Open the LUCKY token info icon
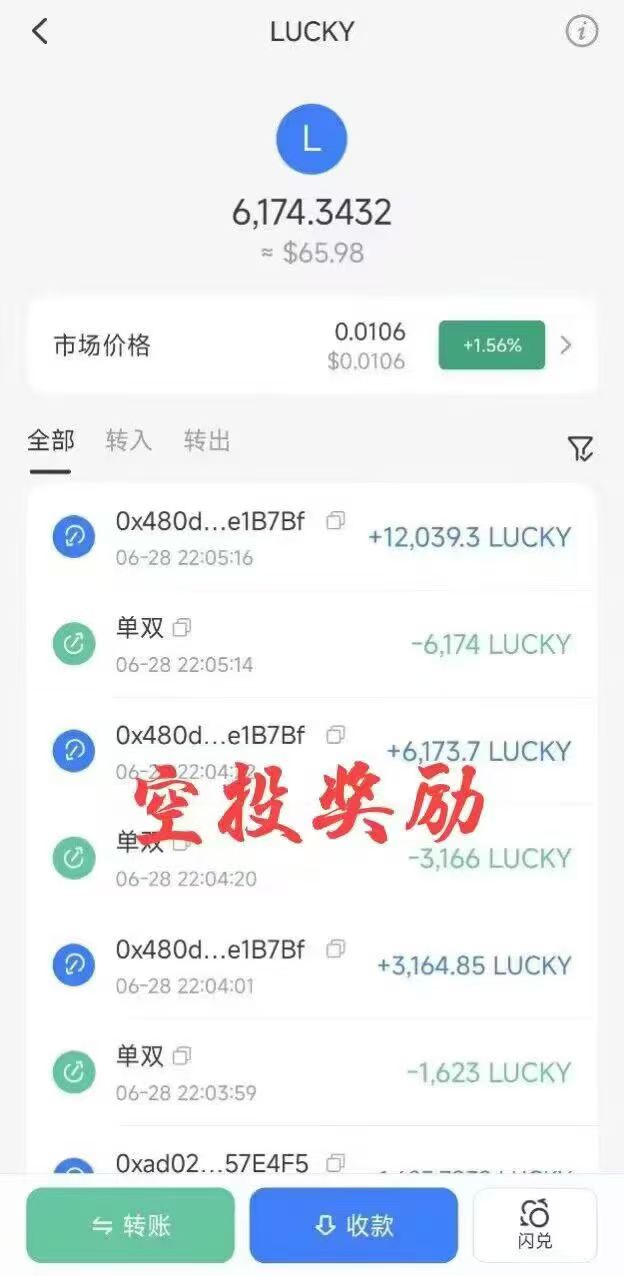The height and width of the screenshot is (1276, 624). pyautogui.click(x=581, y=32)
